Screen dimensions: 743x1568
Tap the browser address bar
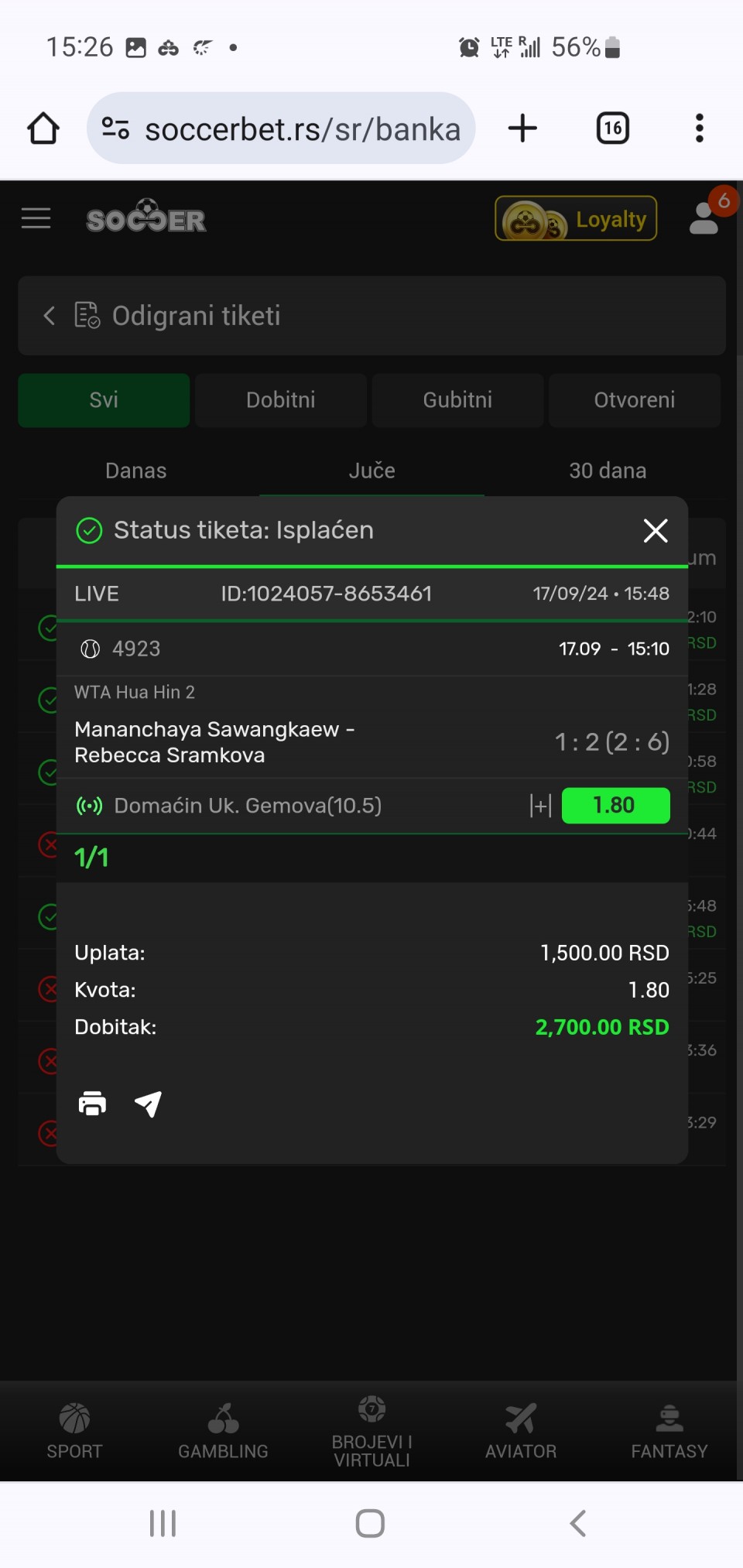pyautogui.click(x=281, y=128)
